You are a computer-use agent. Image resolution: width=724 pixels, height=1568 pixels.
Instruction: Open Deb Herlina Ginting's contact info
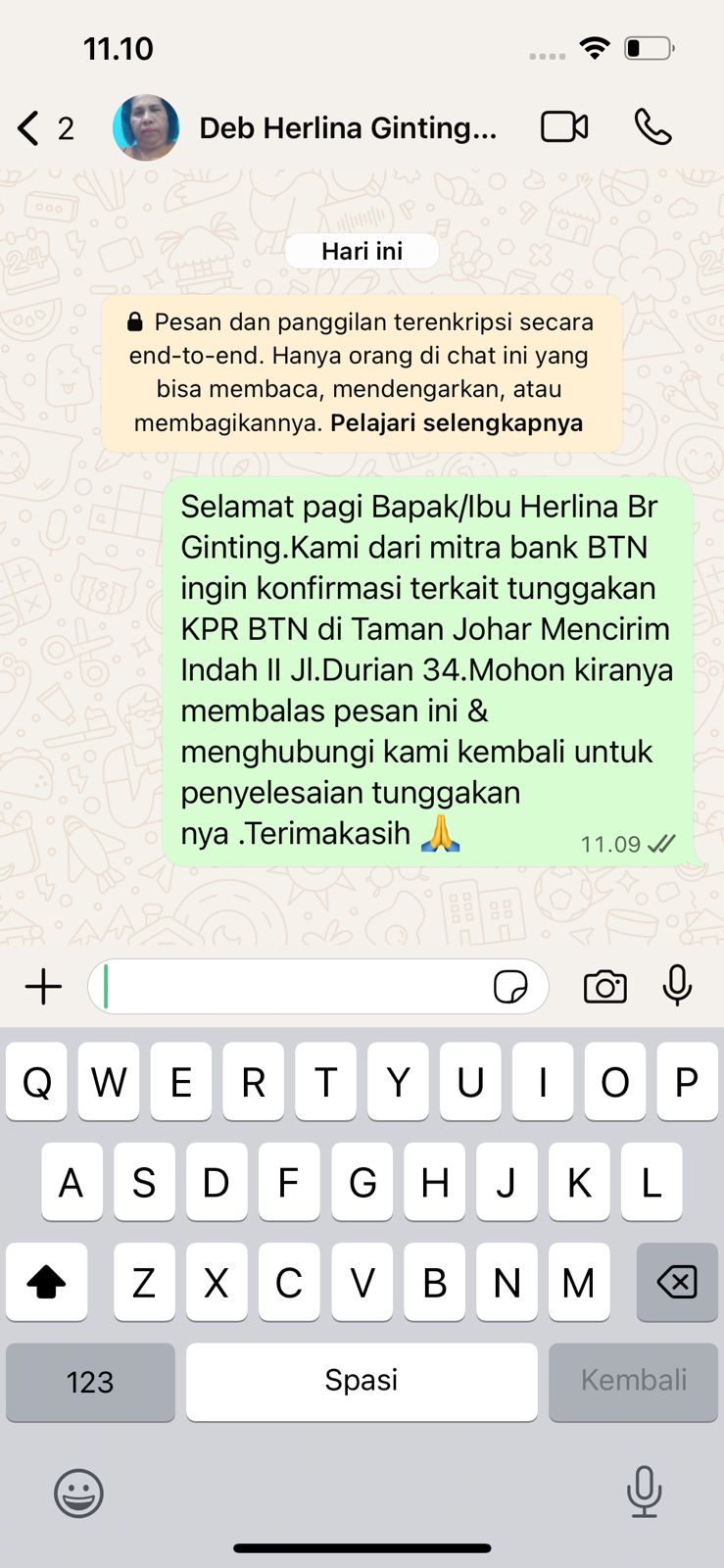tap(347, 128)
